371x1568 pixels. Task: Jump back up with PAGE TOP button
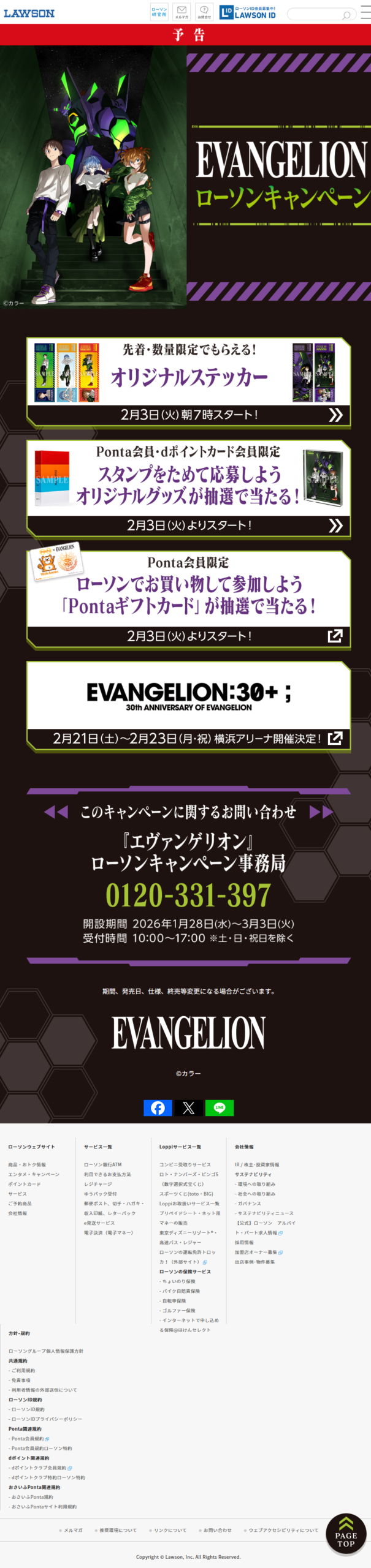346,1534
